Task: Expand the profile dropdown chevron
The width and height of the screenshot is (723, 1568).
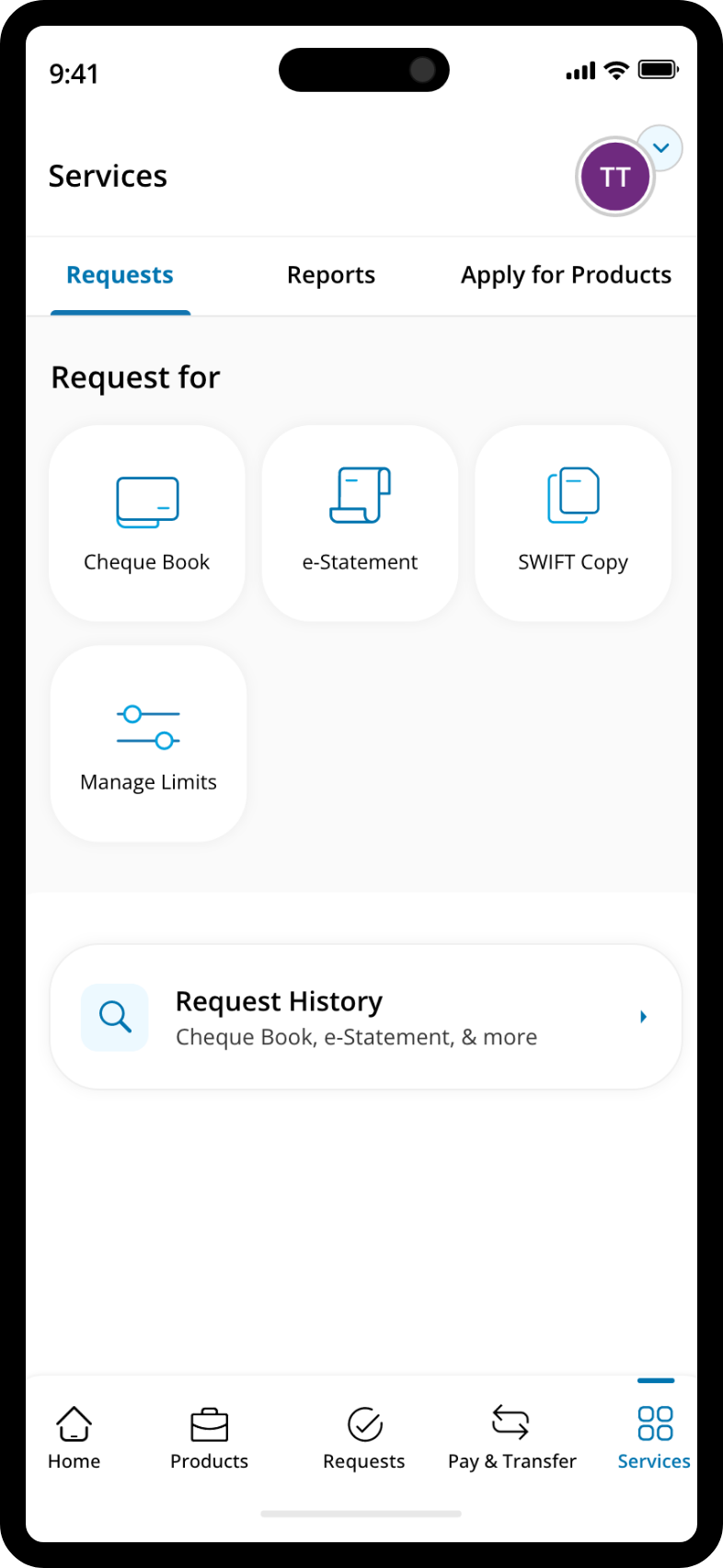Action: coord(660,148)
